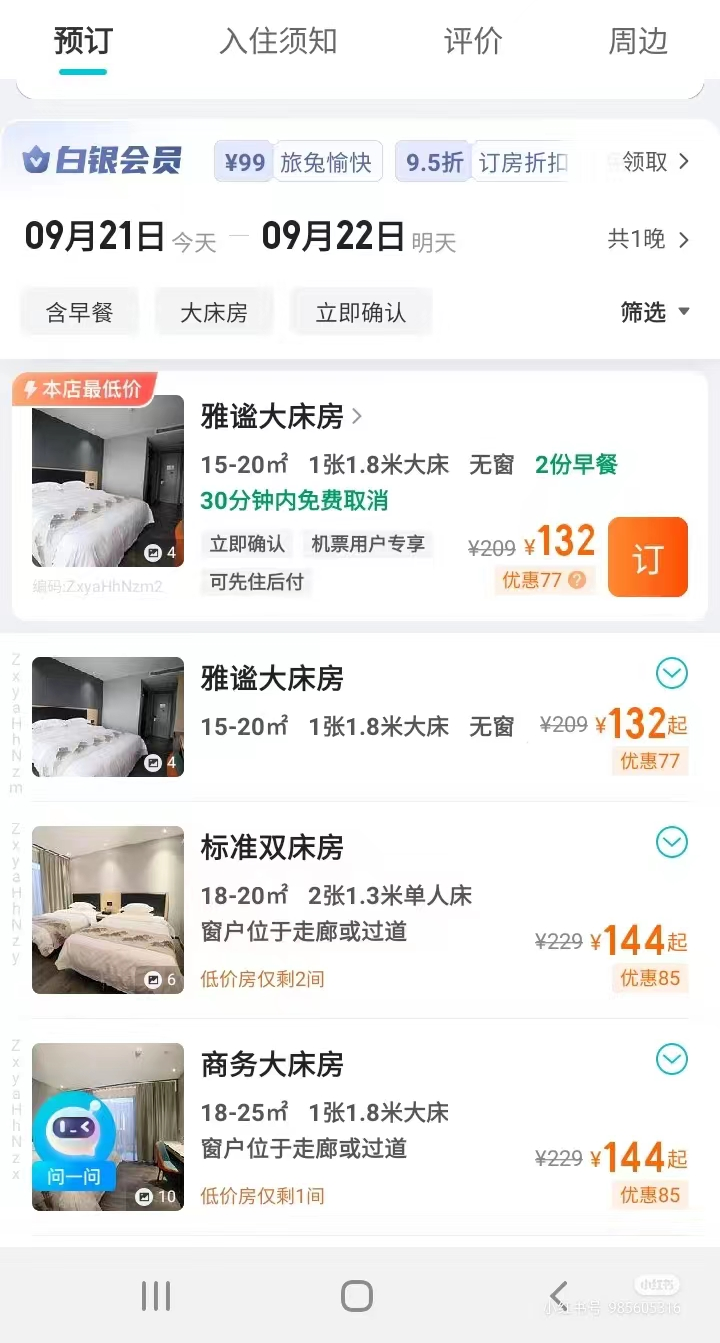Book the 雅谧大床房 with the 订 button
The width and height of the screenshot is (720, 1343).
click(x=648, y=557)
